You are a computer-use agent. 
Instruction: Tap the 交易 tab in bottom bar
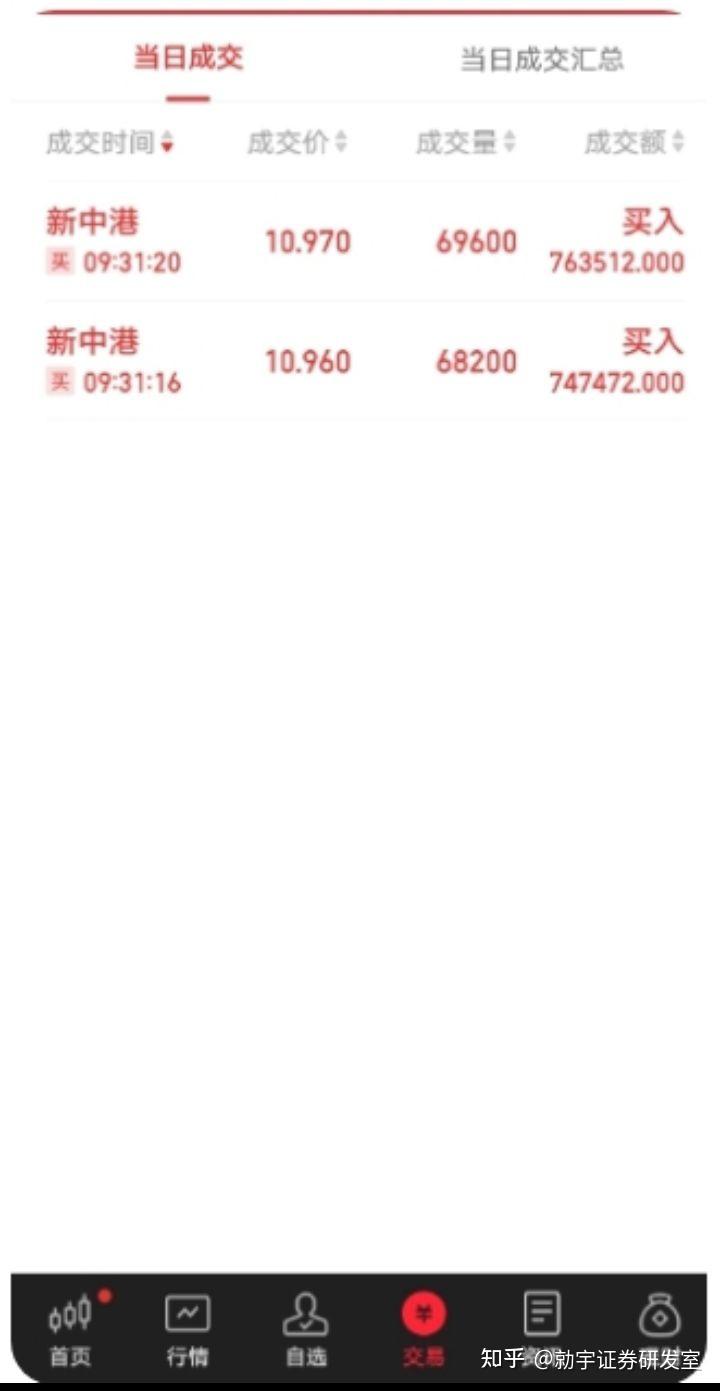click(x=424, y=1329)
